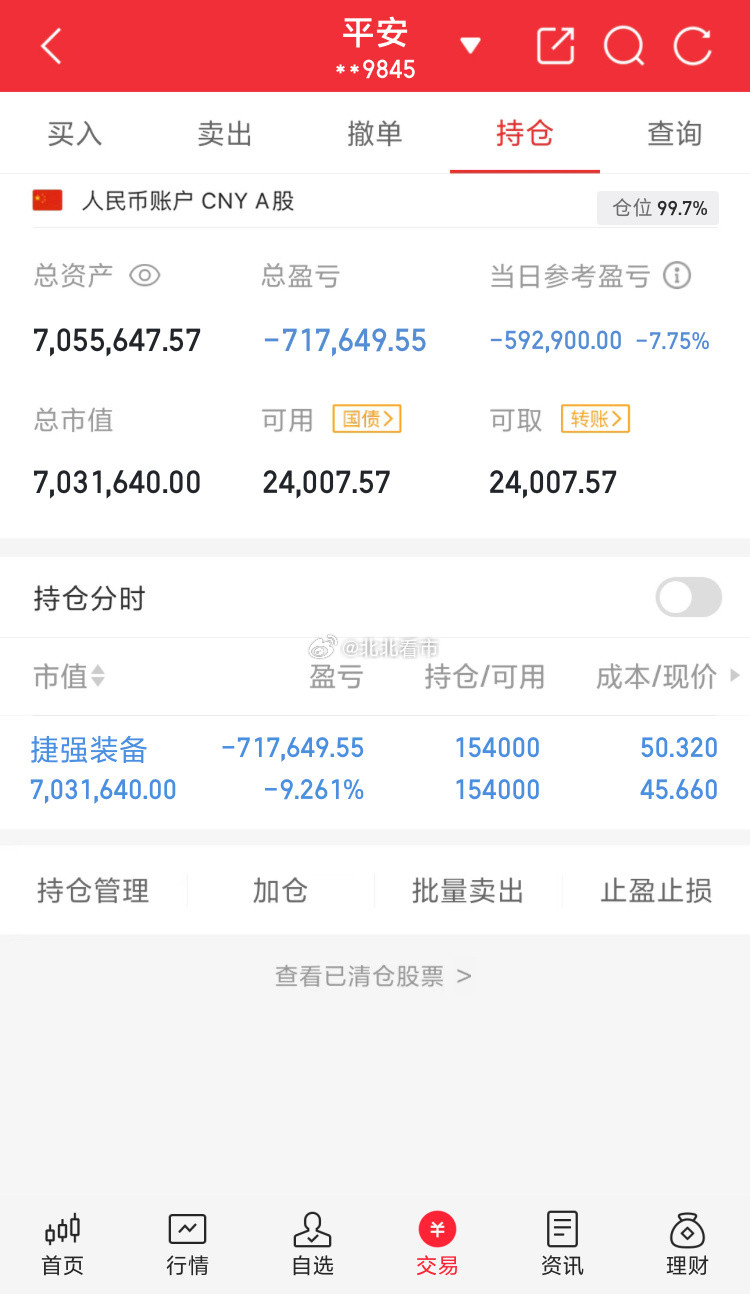Screen dimensions: 750x1294
Task: Toggle the 持仓分时 switch on
Action: click(x=688, y=596)
